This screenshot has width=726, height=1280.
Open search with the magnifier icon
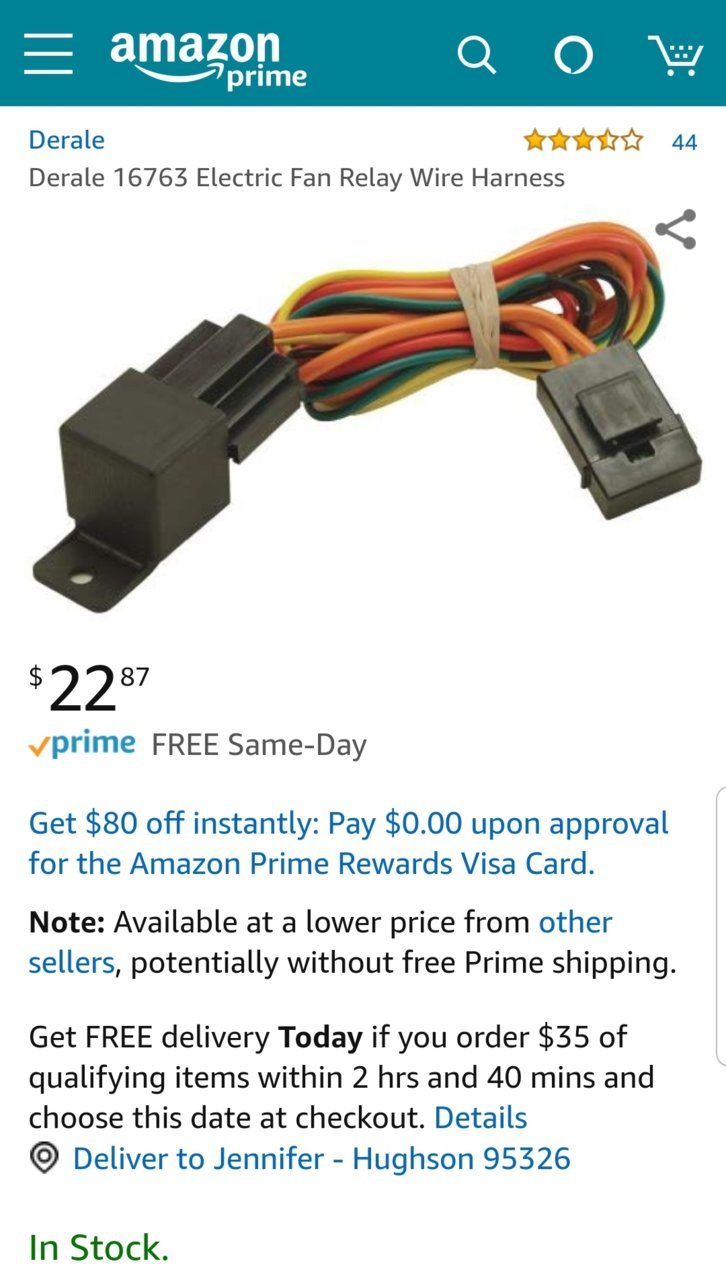(x=476, y=55)
